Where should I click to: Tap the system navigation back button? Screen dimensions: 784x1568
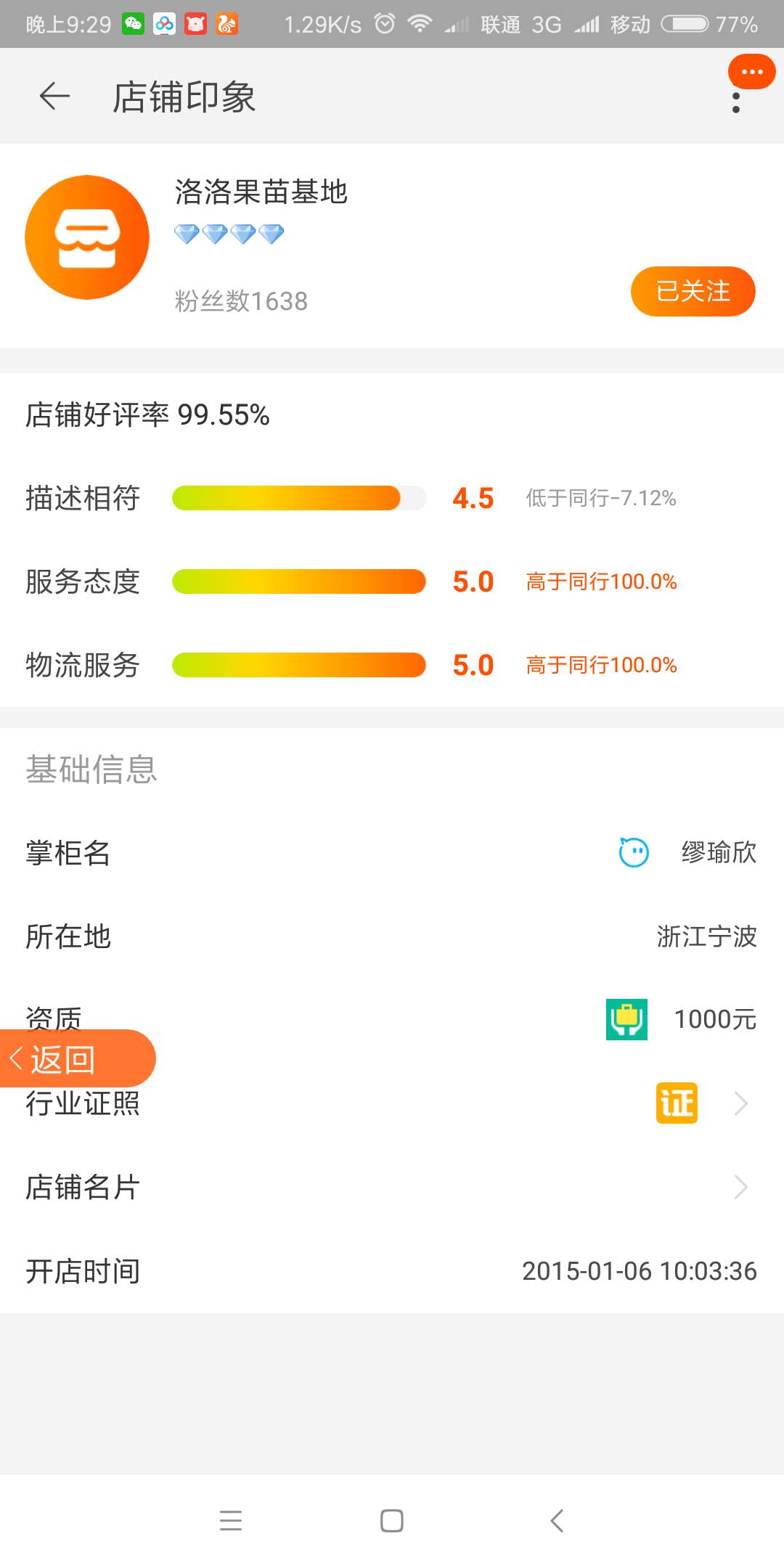tap(557, 1520)
